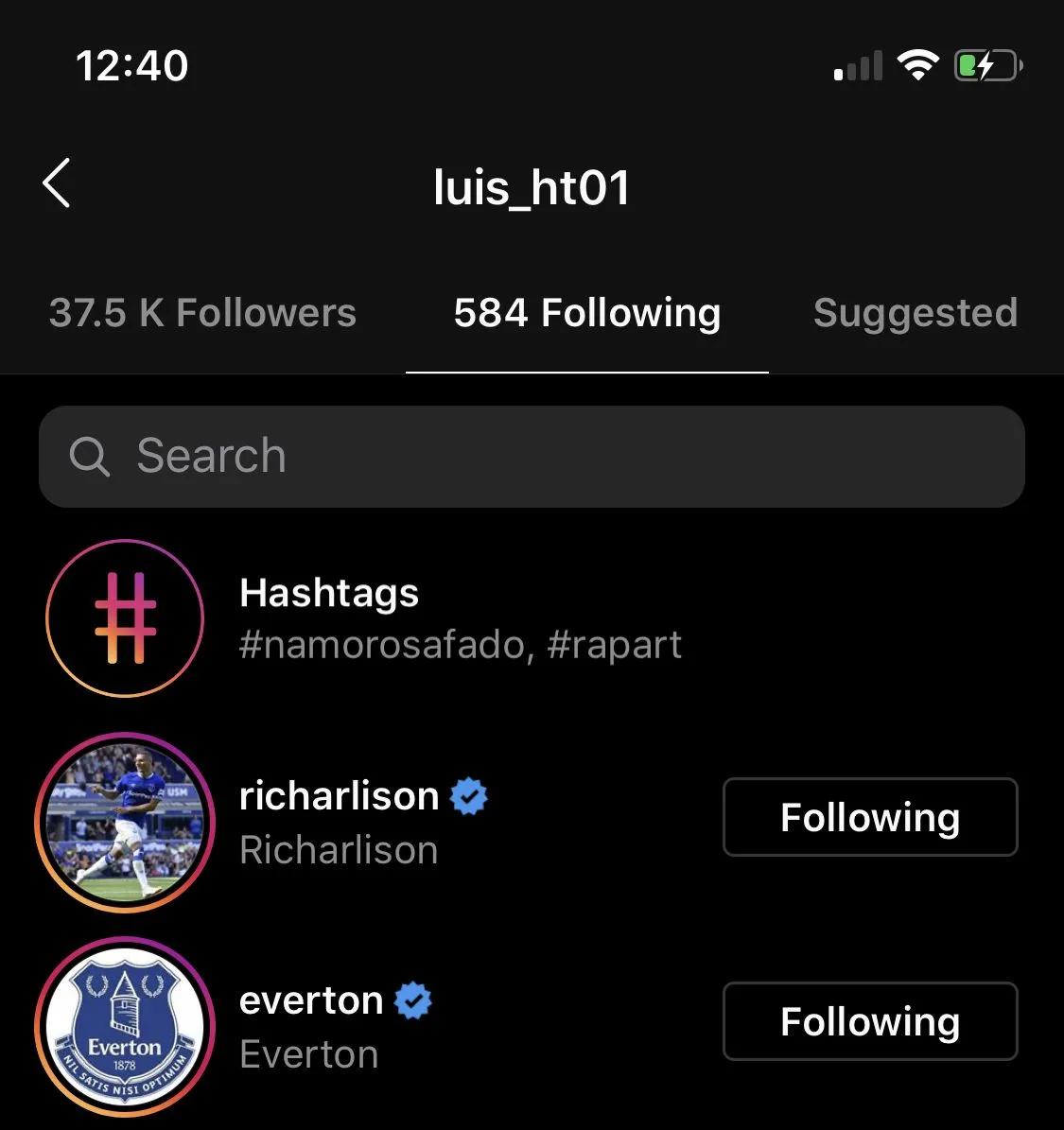Screen dimensions: 1064x1130
Task: View everton's story from its crest avatar
Action: tap(125, 1027)
